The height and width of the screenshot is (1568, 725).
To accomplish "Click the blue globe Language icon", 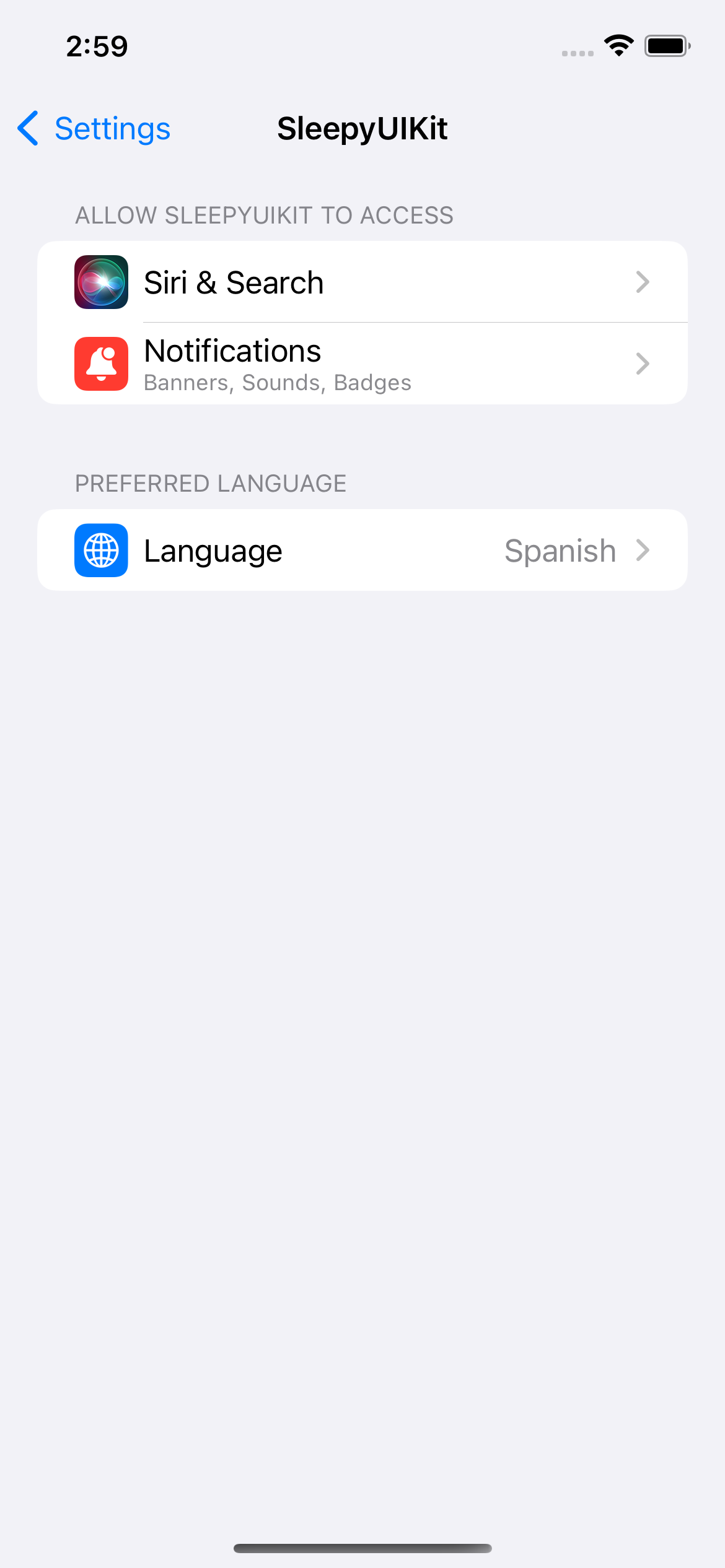I will coord(101,550).
